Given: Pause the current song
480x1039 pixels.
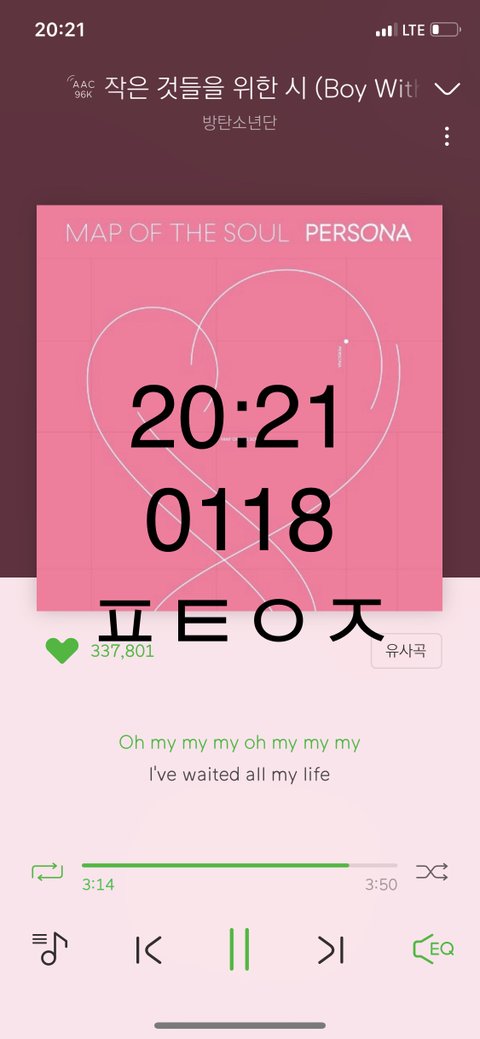Looking at the screenshot, I should click(x=239, y=950).
